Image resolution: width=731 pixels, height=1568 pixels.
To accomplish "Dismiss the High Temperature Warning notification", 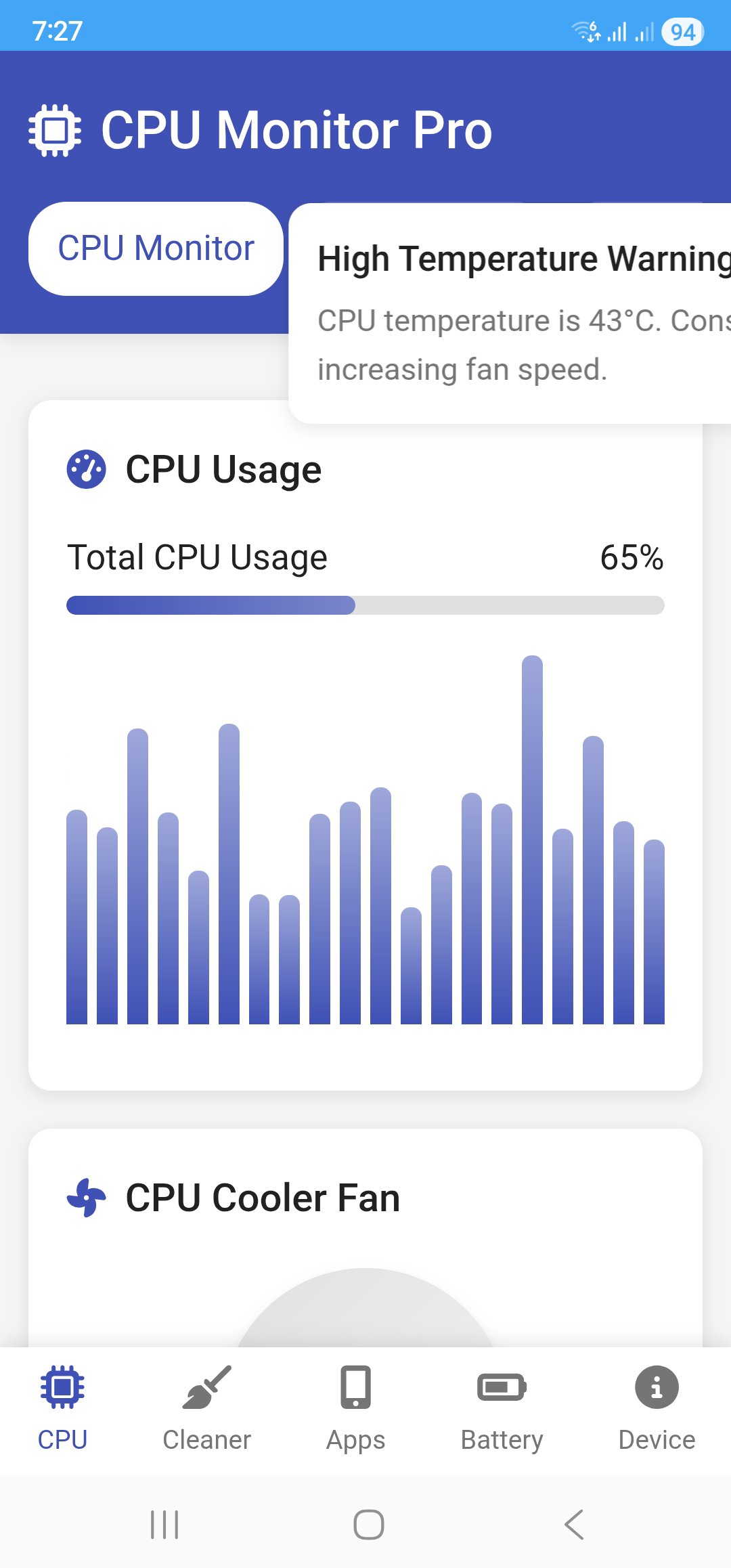I will [x=514, y=311].
